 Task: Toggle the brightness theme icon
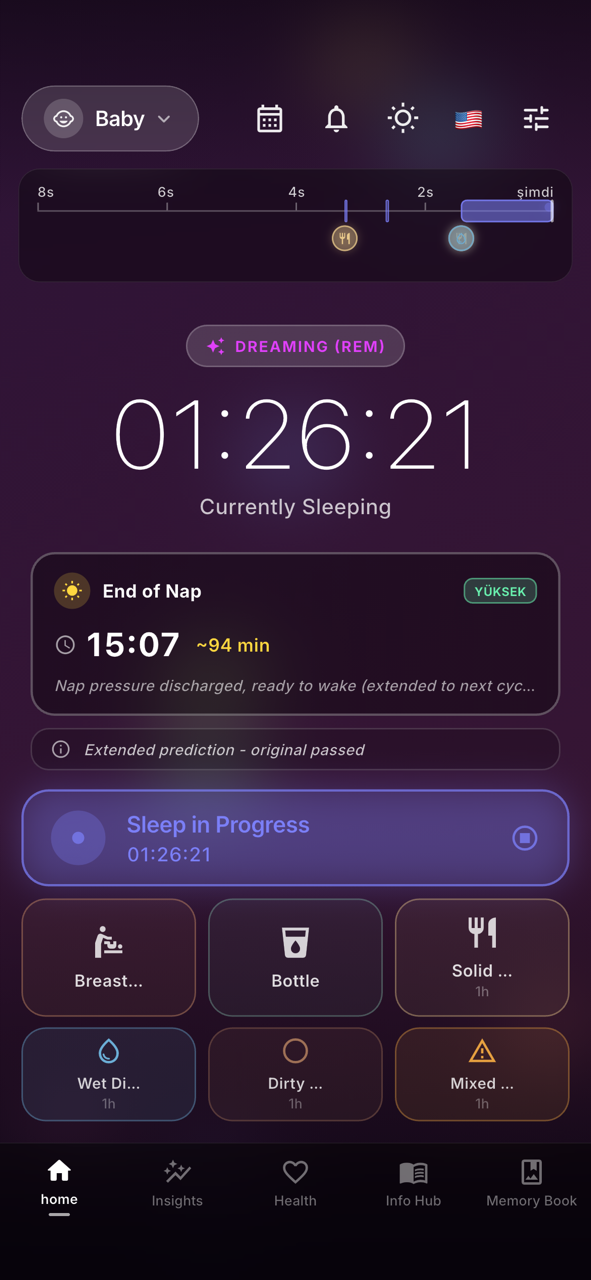tap(403, 119)
